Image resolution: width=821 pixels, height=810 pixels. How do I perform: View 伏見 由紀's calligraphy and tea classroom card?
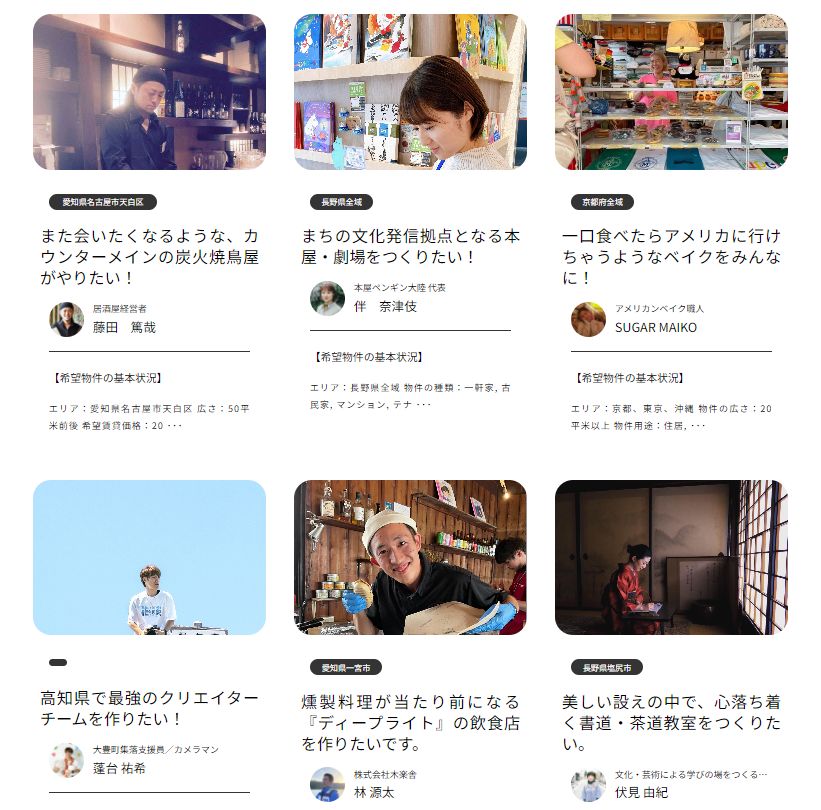(671, 722)
